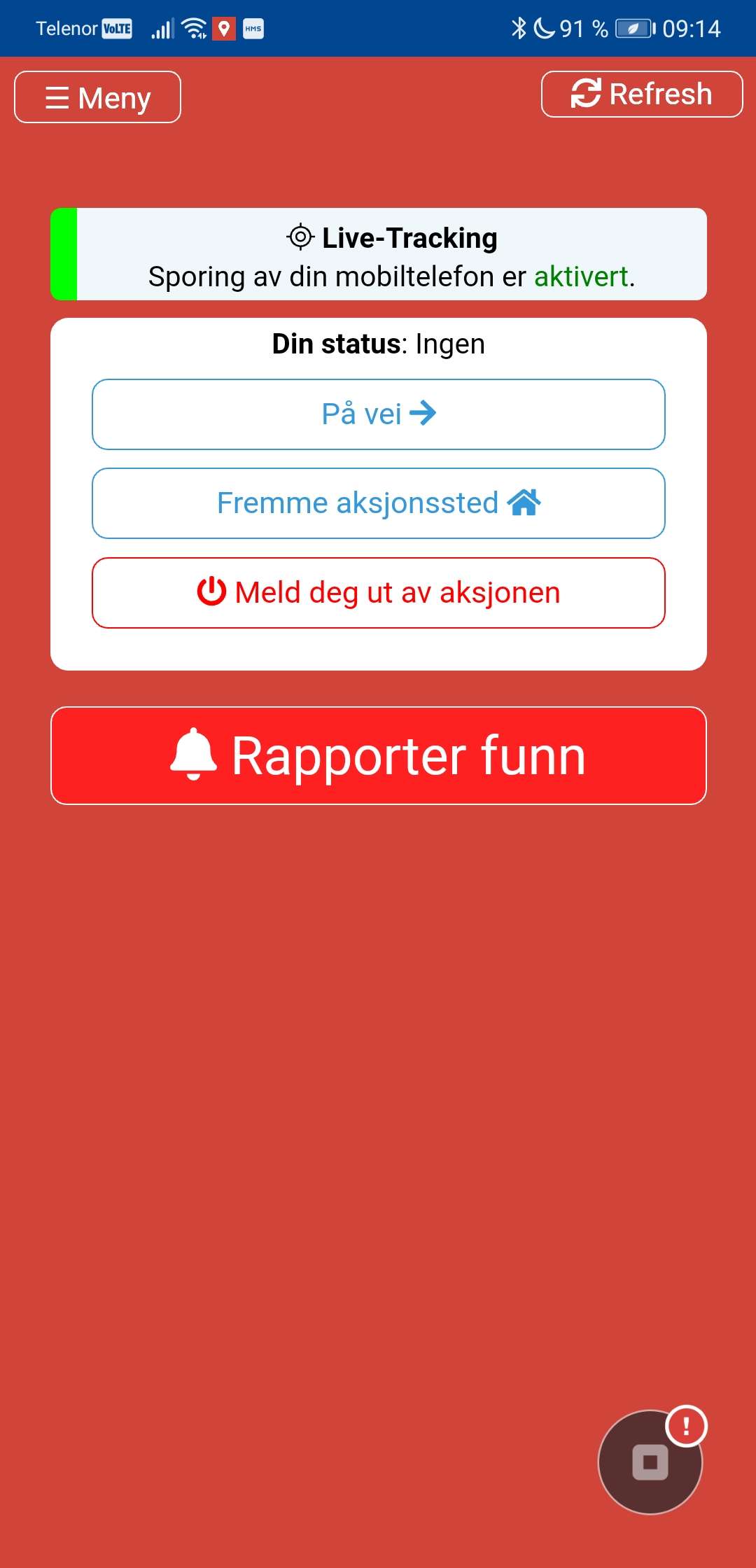756x1568 pixels.
Task: Select Fremme aksjonssted status
Action: pyautogui.click(x=378, y=503)
